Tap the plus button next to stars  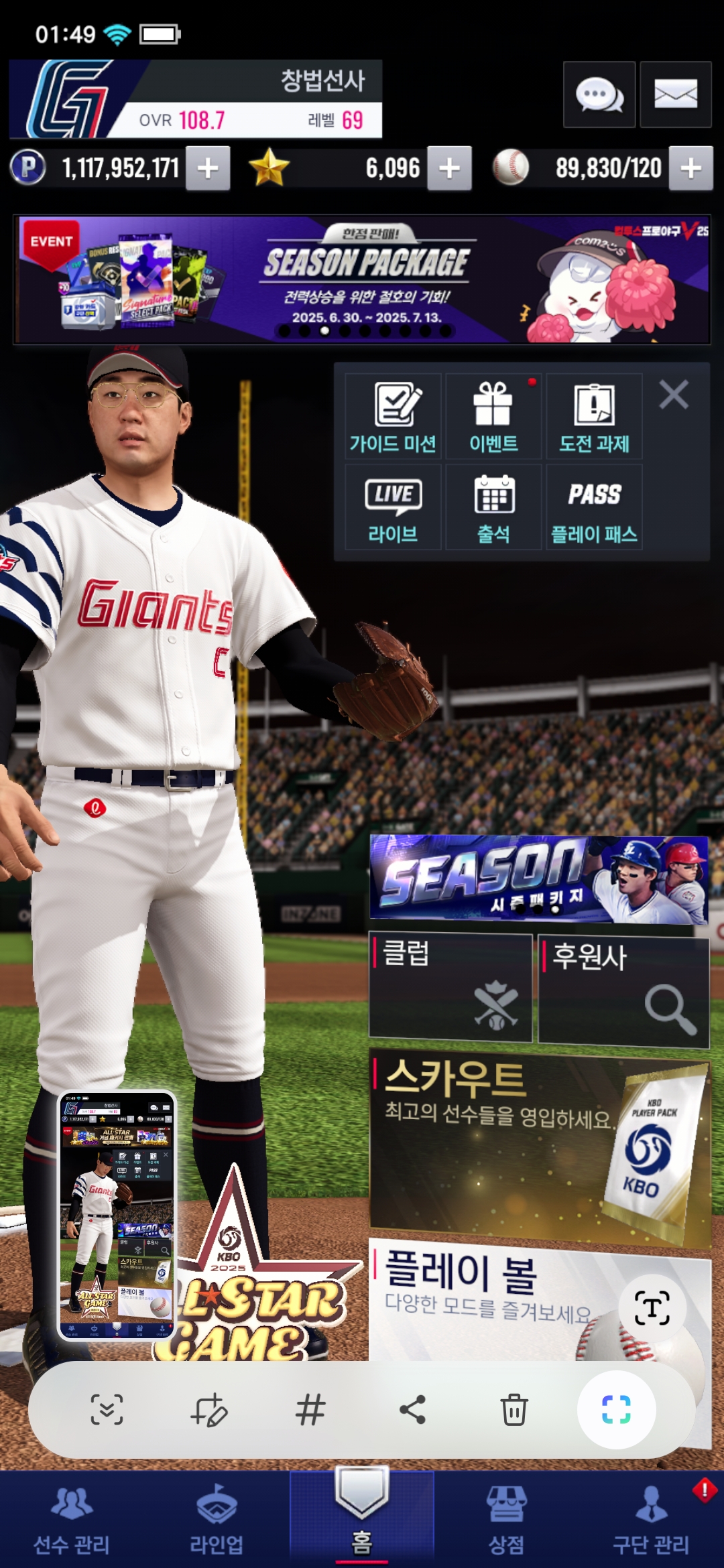(449, 168)
